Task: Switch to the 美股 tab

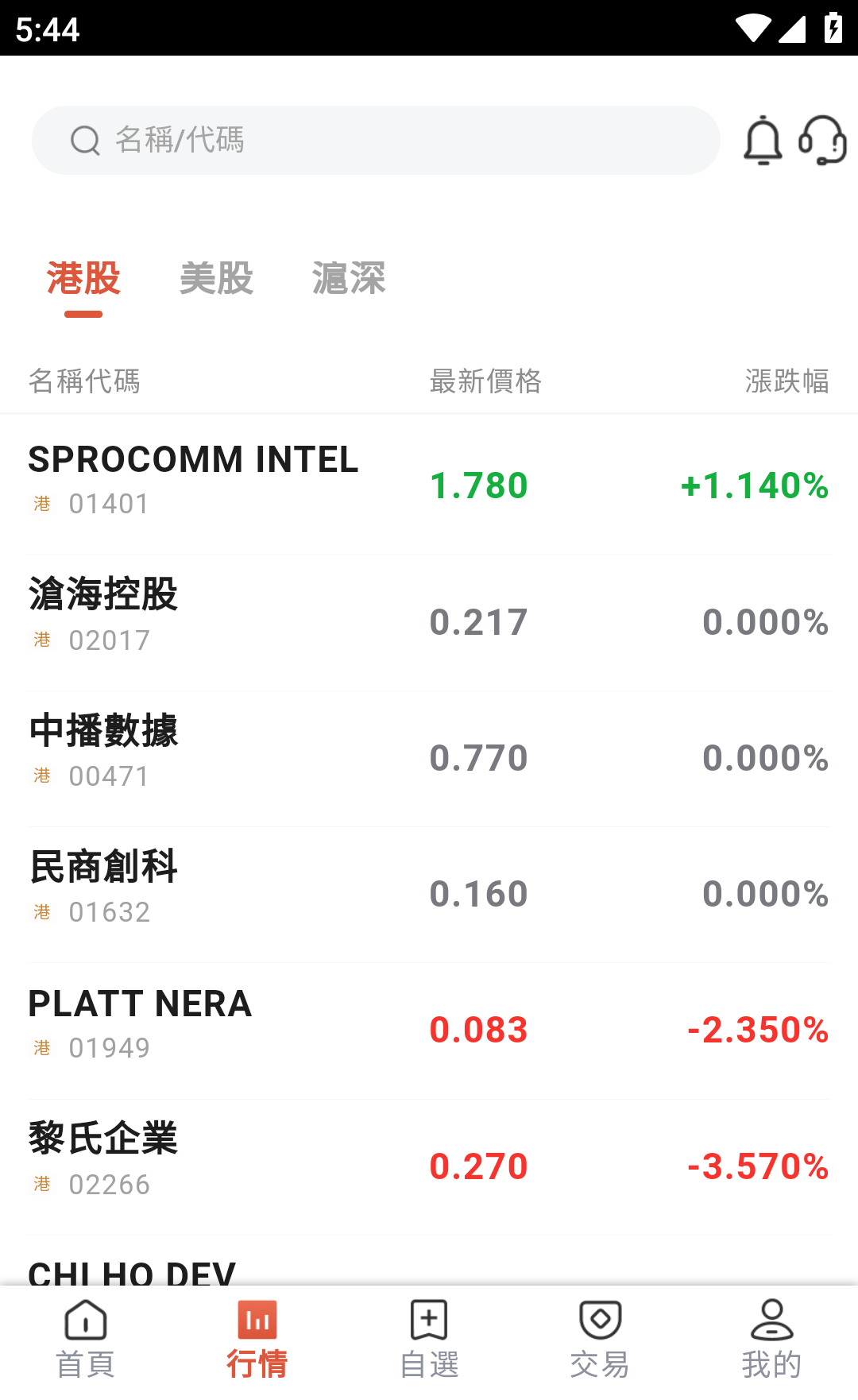Action: point(216,279)
